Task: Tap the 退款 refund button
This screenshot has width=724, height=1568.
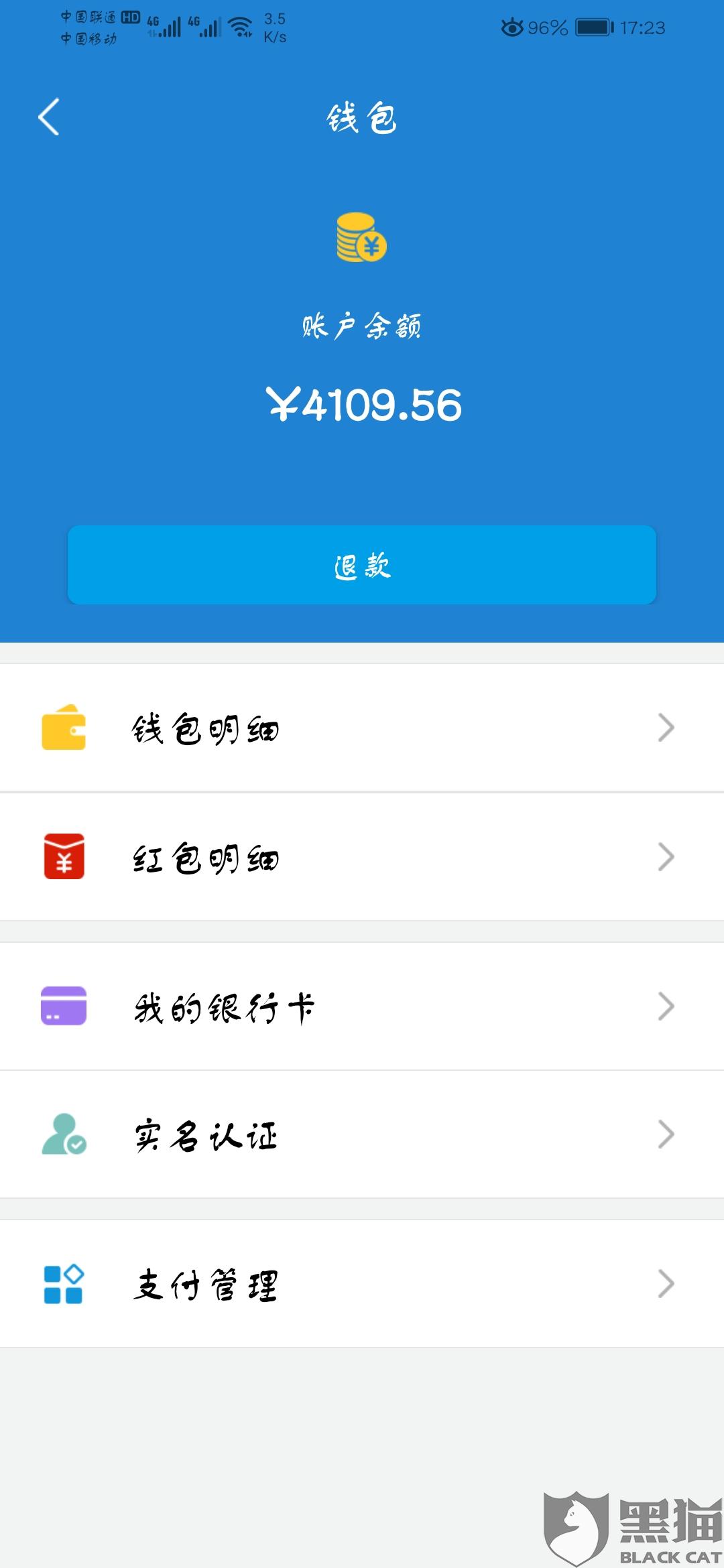Action: tap(362, 565)
